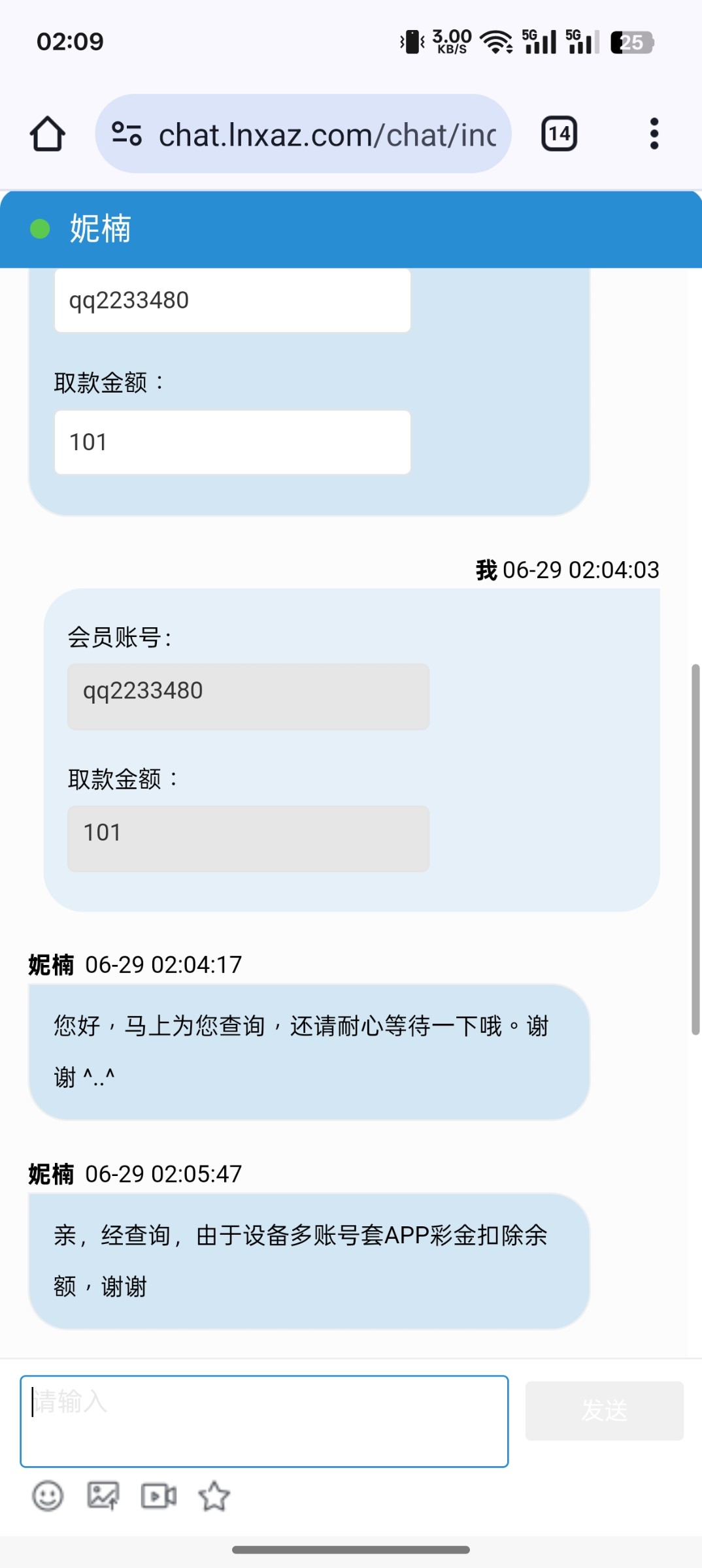Tap the 发送 send button

(605, 1411)
